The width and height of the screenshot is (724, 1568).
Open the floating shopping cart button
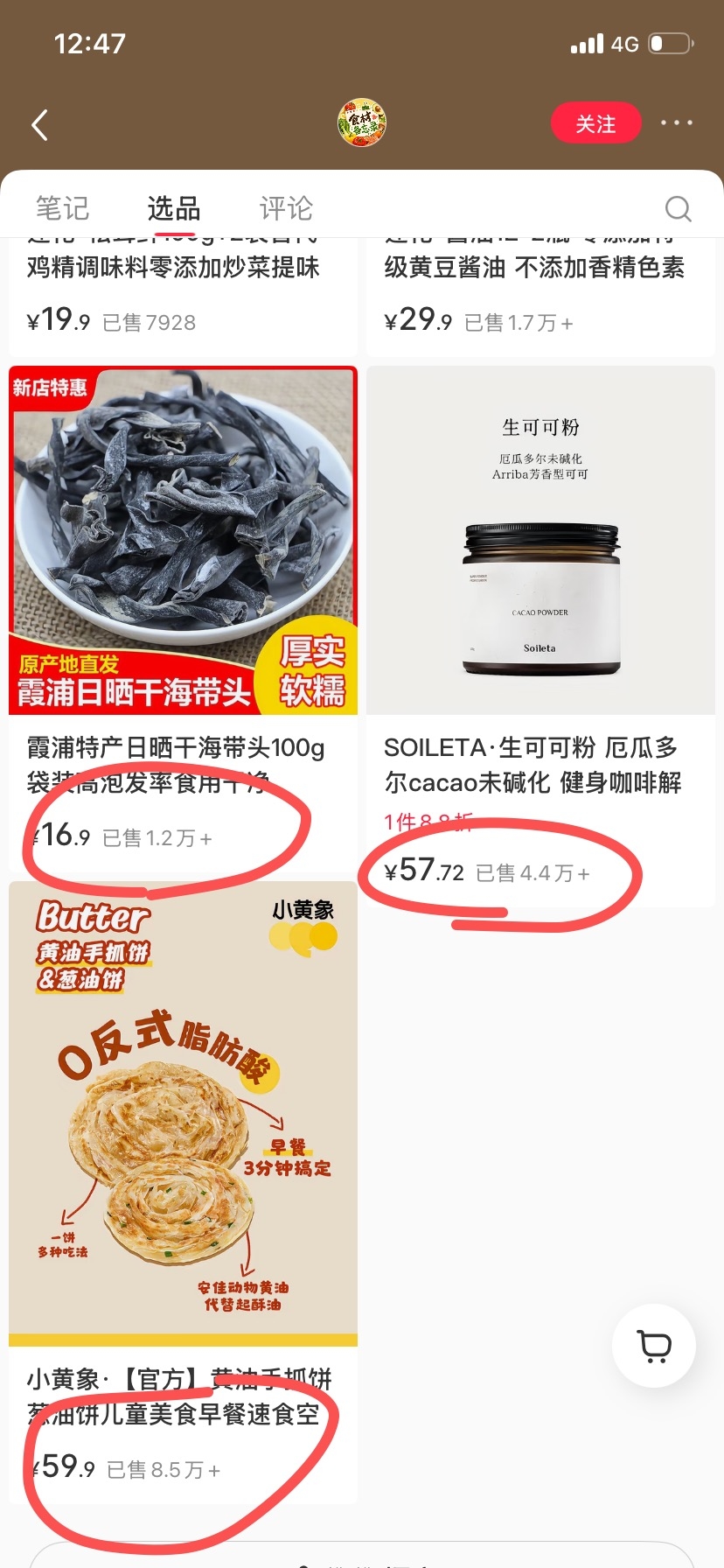point(654,1346)
